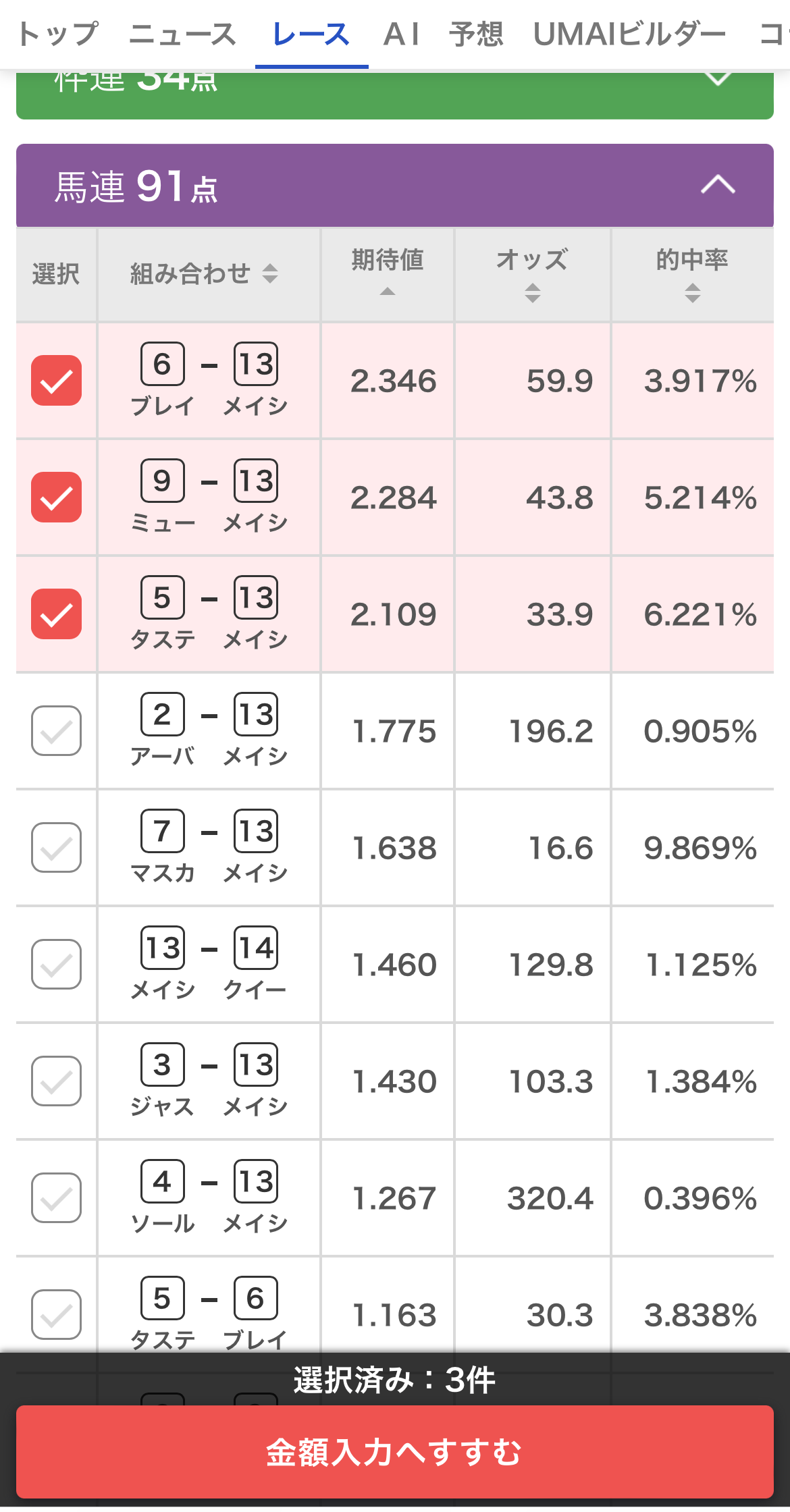The height and width of the screenshot is (1512, 790).
Task: Uncheck the 6-13 combination
Action: click(x=57, y=381)
